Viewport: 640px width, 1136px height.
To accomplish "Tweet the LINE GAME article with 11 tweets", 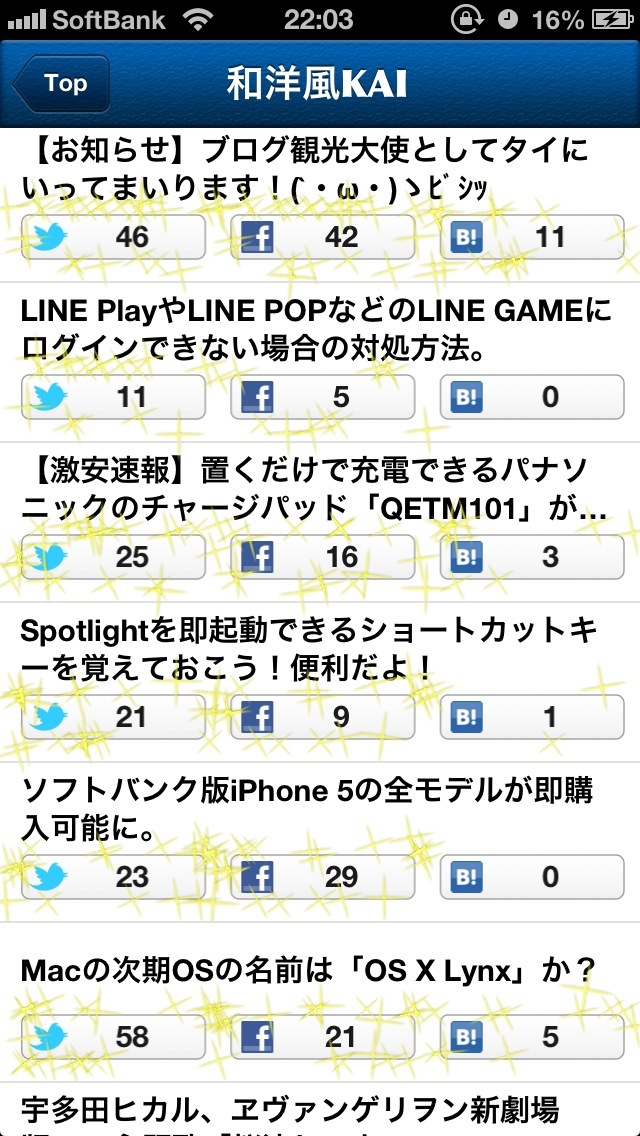I will tap(113, 397).
